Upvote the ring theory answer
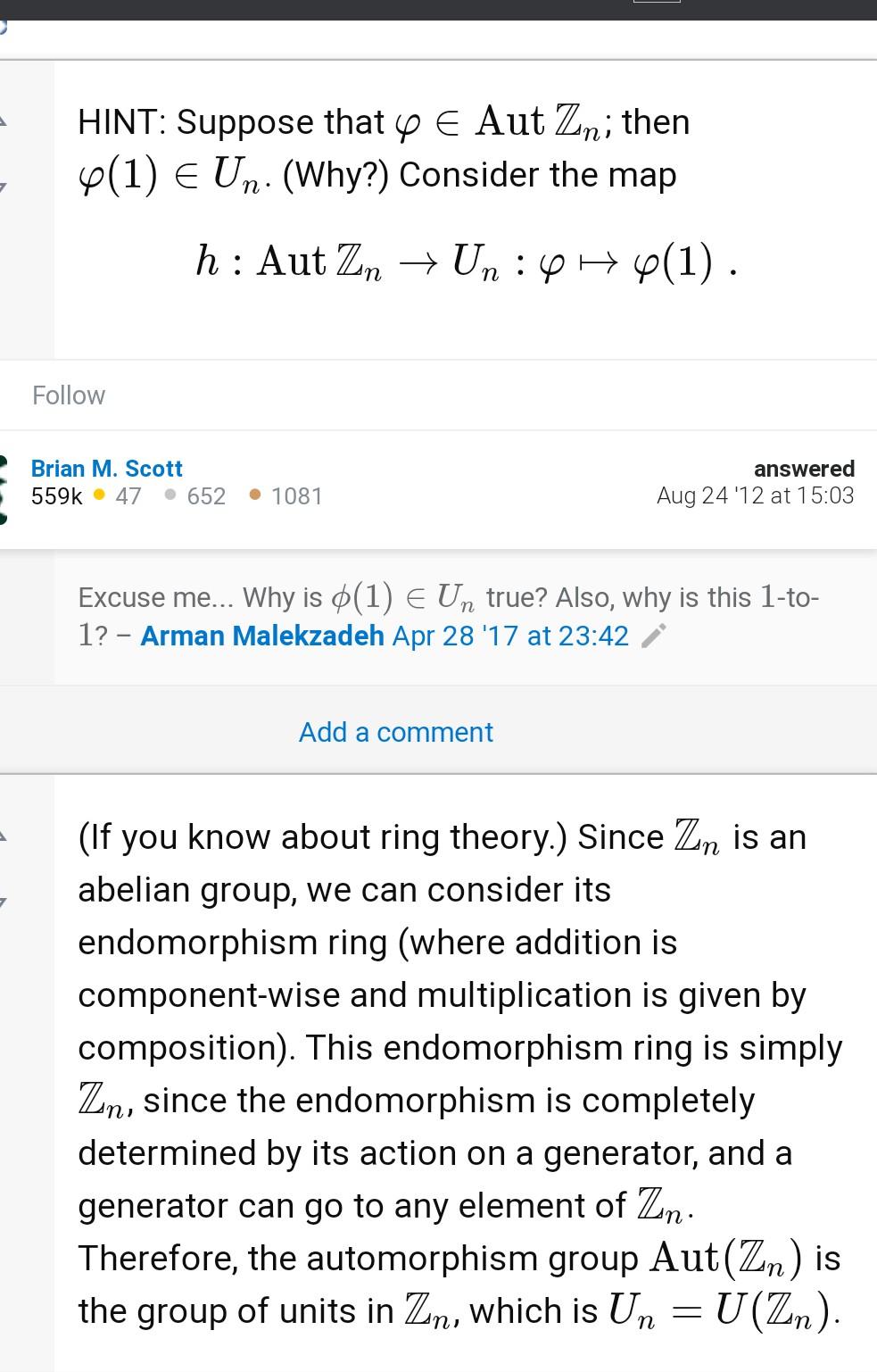This screenshot has height=1372, width=877. coord(4,836)
